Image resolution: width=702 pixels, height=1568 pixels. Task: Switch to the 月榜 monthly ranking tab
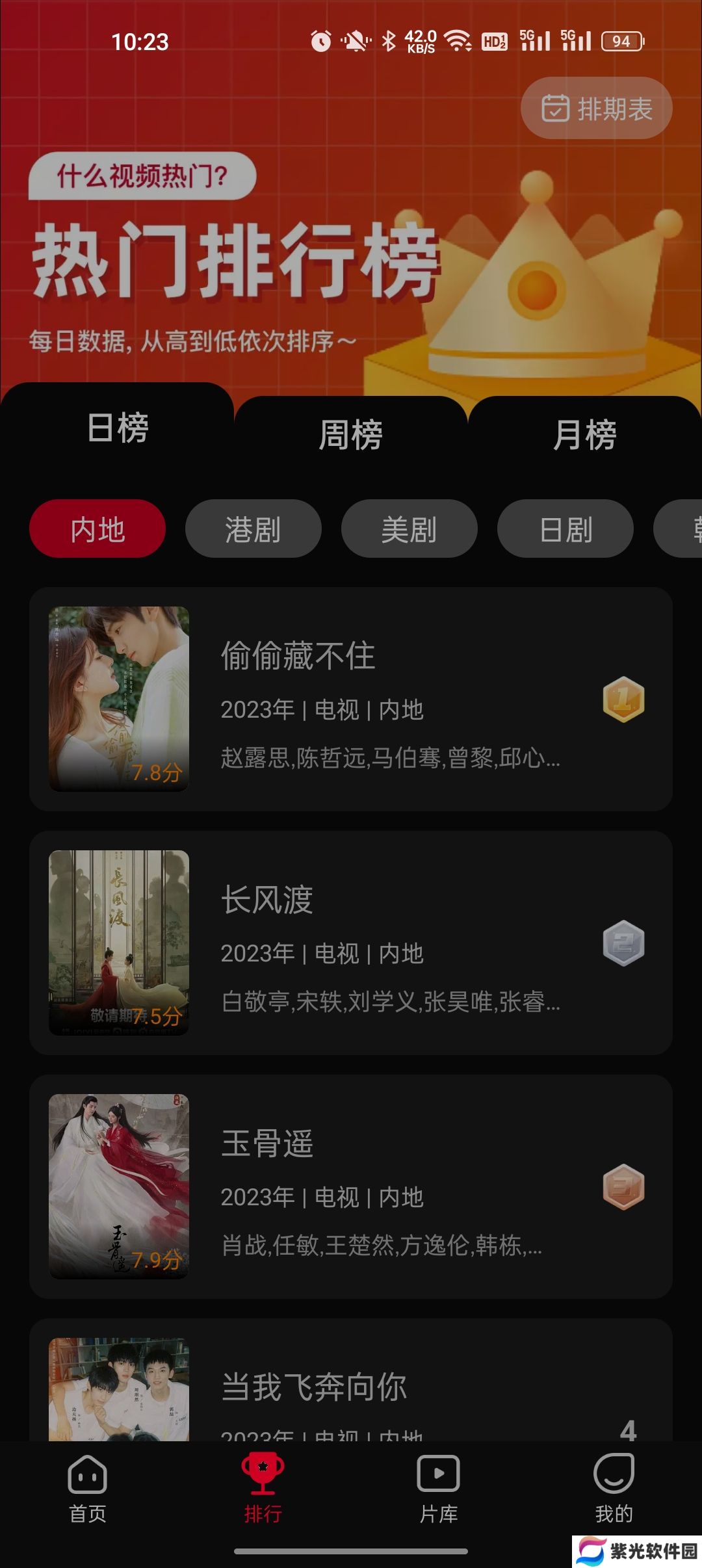(584, 435)
